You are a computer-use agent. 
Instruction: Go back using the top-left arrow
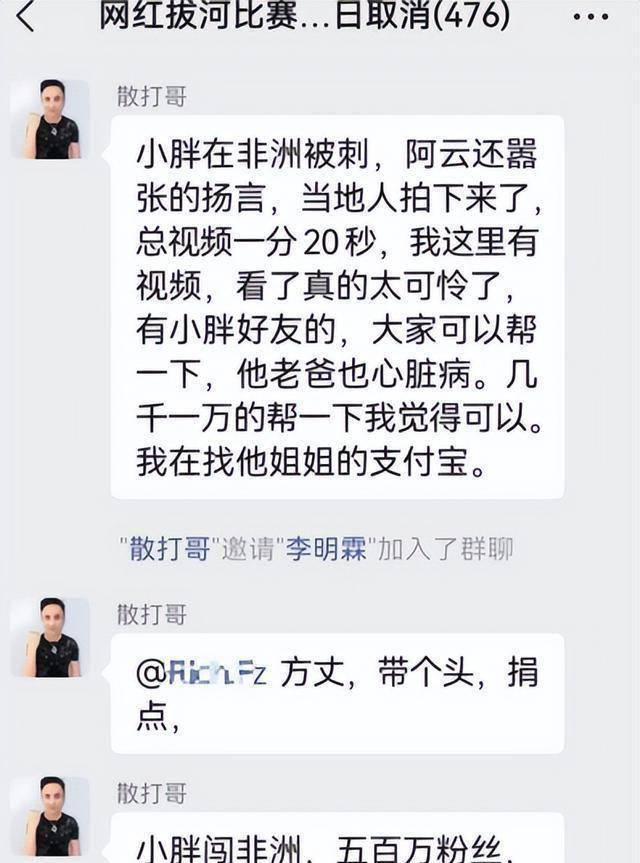25,17
